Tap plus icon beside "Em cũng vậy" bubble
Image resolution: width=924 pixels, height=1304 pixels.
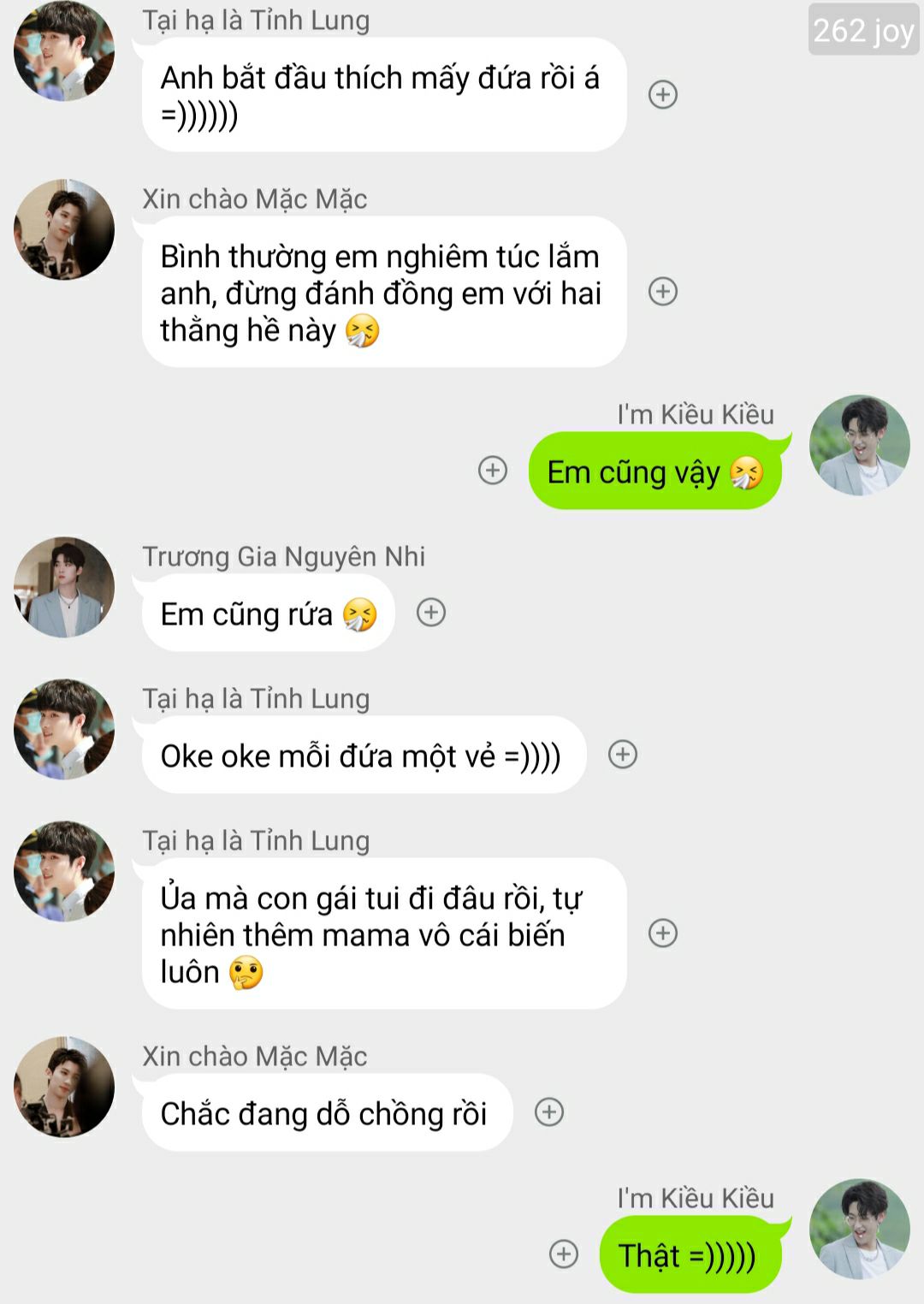tap(493, 470)
